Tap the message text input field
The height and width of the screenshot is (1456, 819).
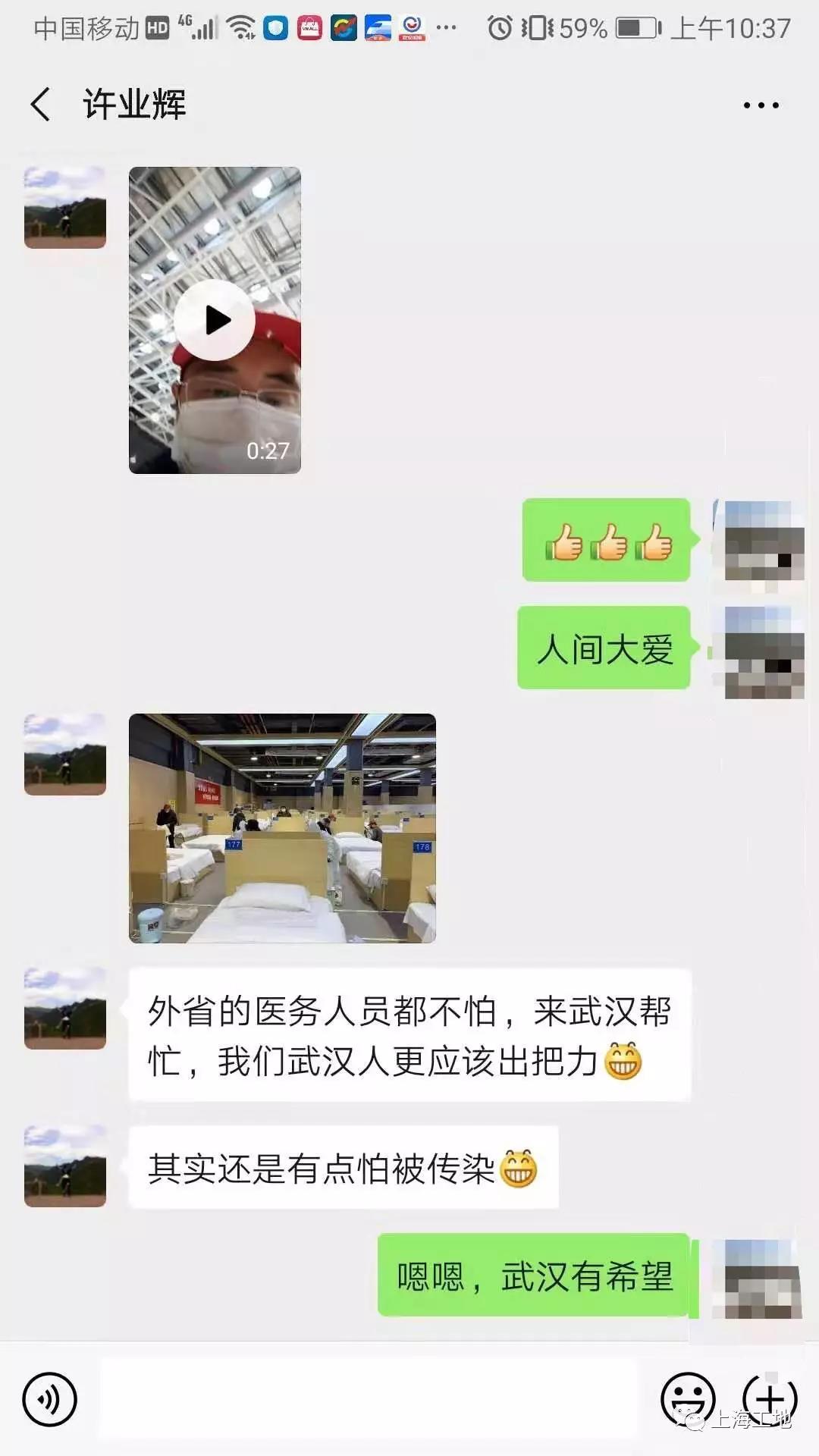click(369, 1399)
